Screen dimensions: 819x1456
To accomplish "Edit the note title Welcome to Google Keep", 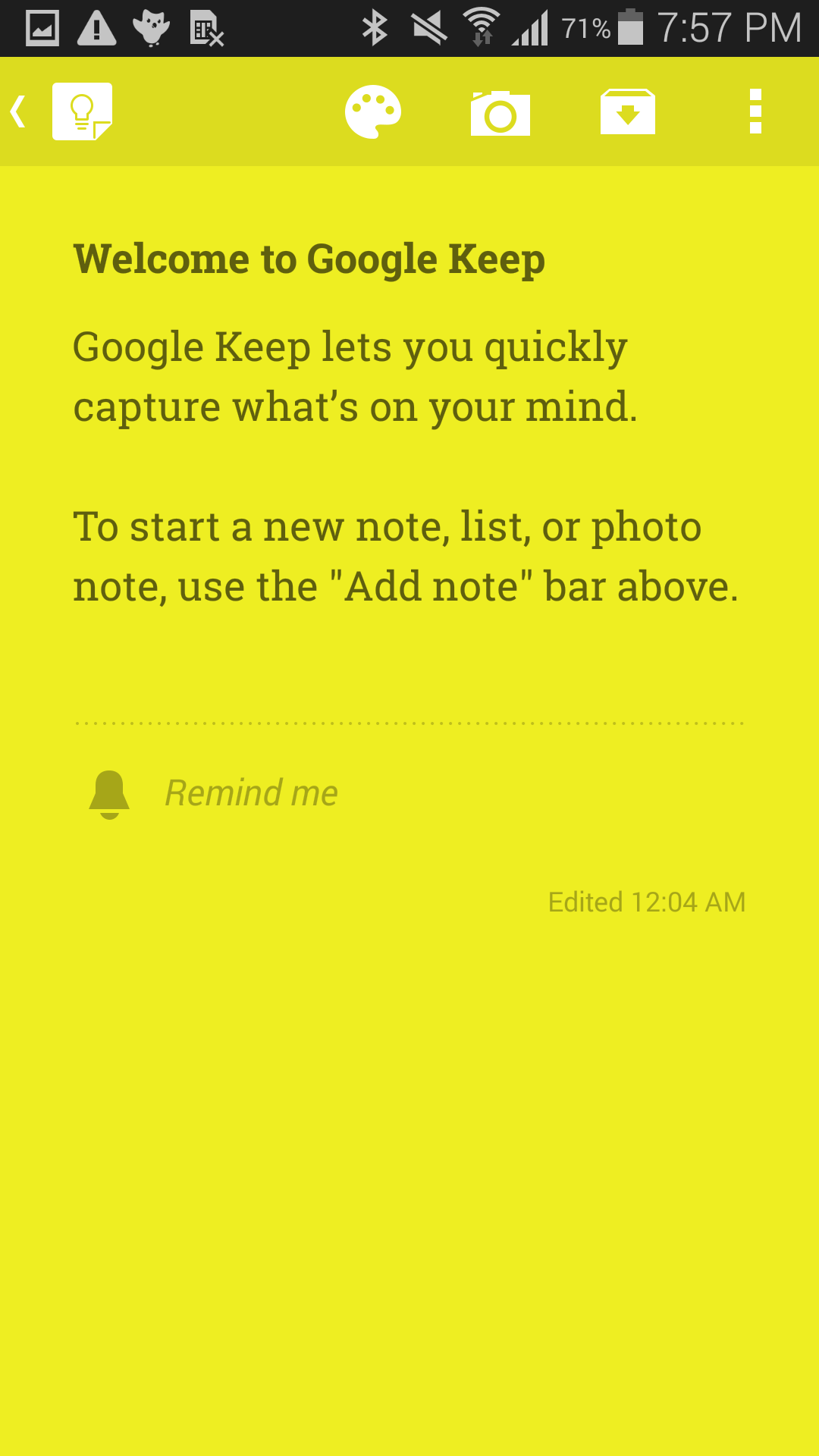I will (309, 259).
